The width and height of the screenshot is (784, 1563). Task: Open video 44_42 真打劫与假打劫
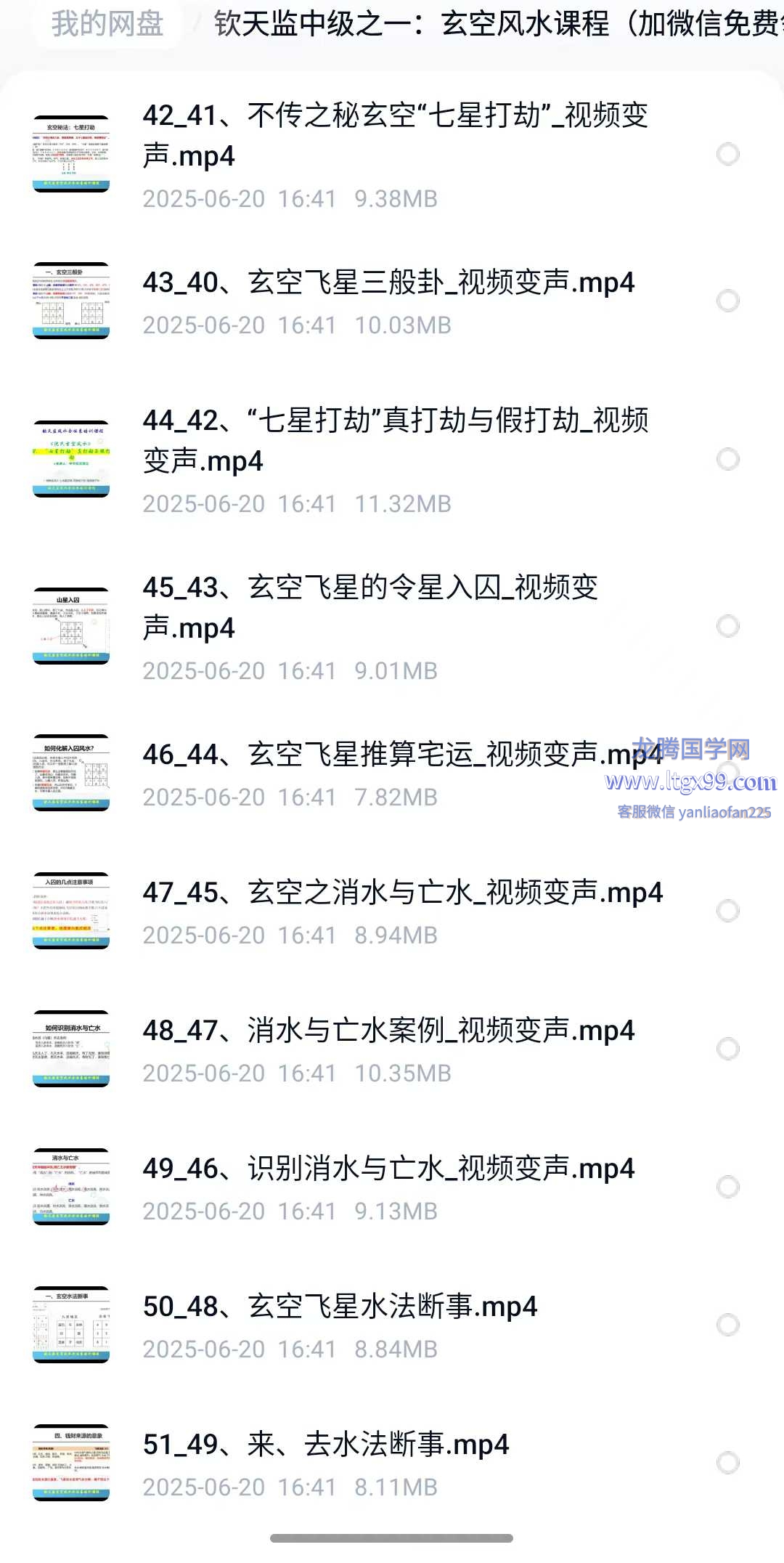(x=395, y=441)
